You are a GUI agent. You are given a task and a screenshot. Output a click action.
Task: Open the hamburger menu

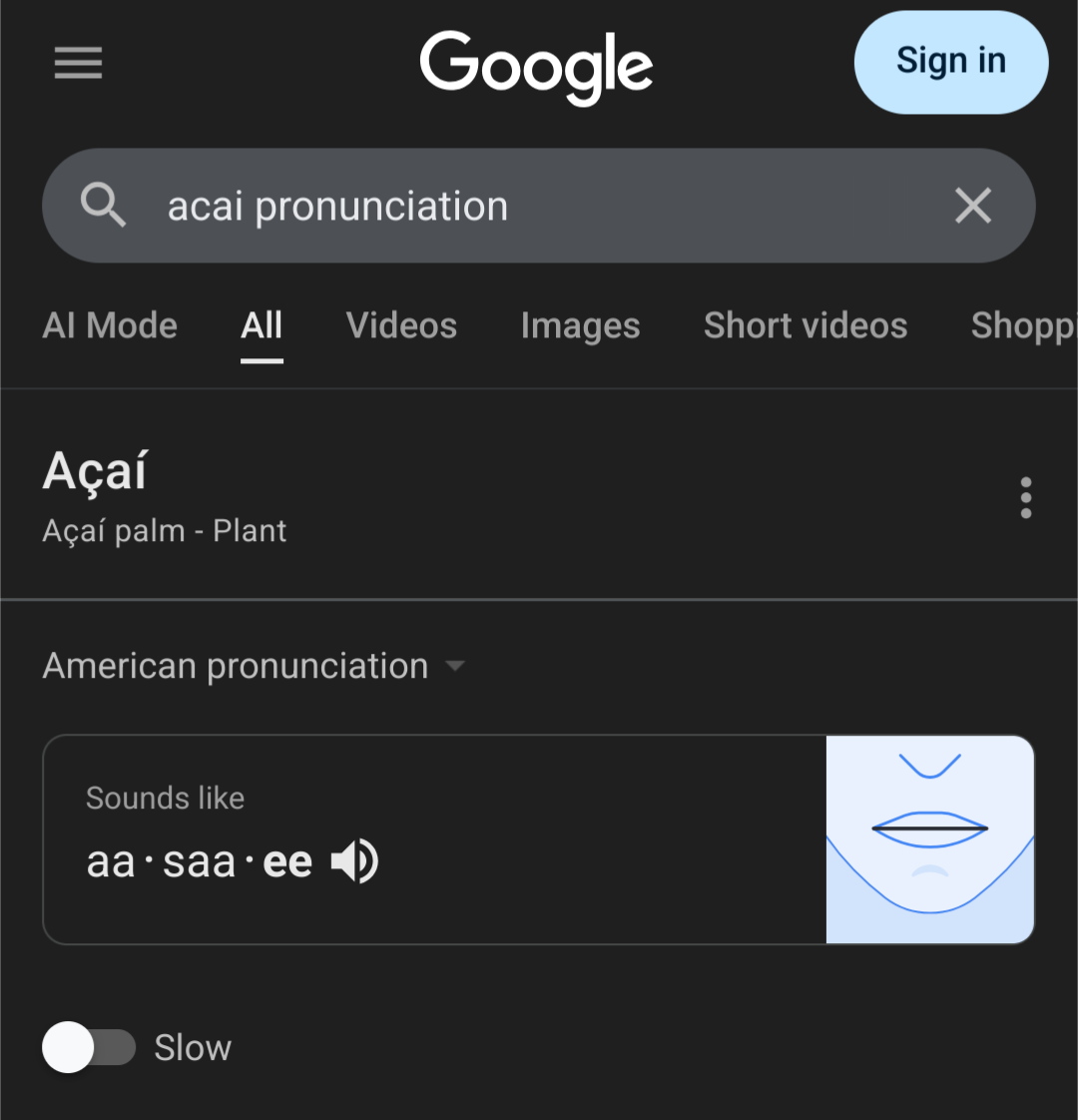[78, 64]
